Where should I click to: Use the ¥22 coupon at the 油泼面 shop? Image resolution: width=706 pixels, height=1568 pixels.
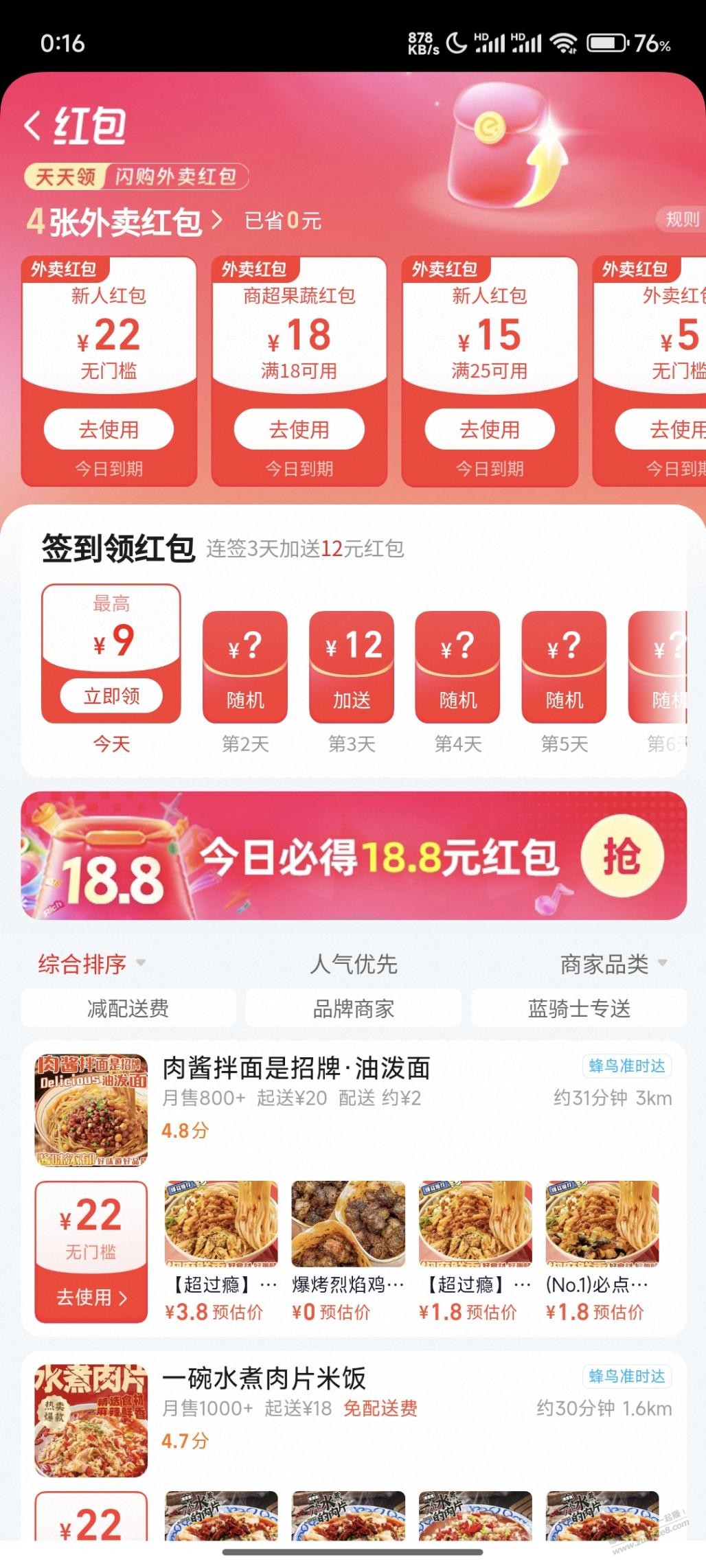click(91, 1297)
